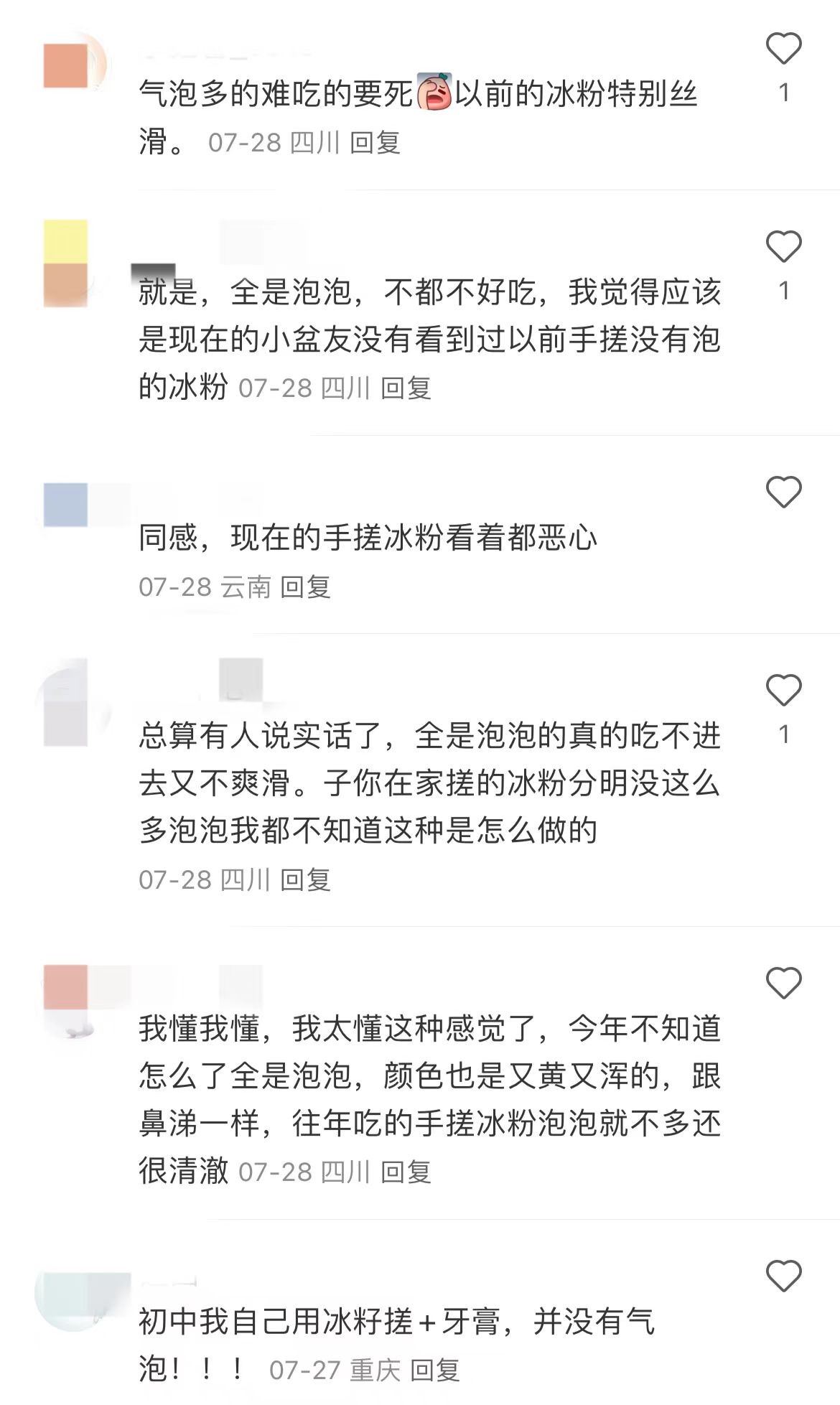
Task: Like the comment starting 就是，全是泡泡
Action: click(x=783, y=247)
